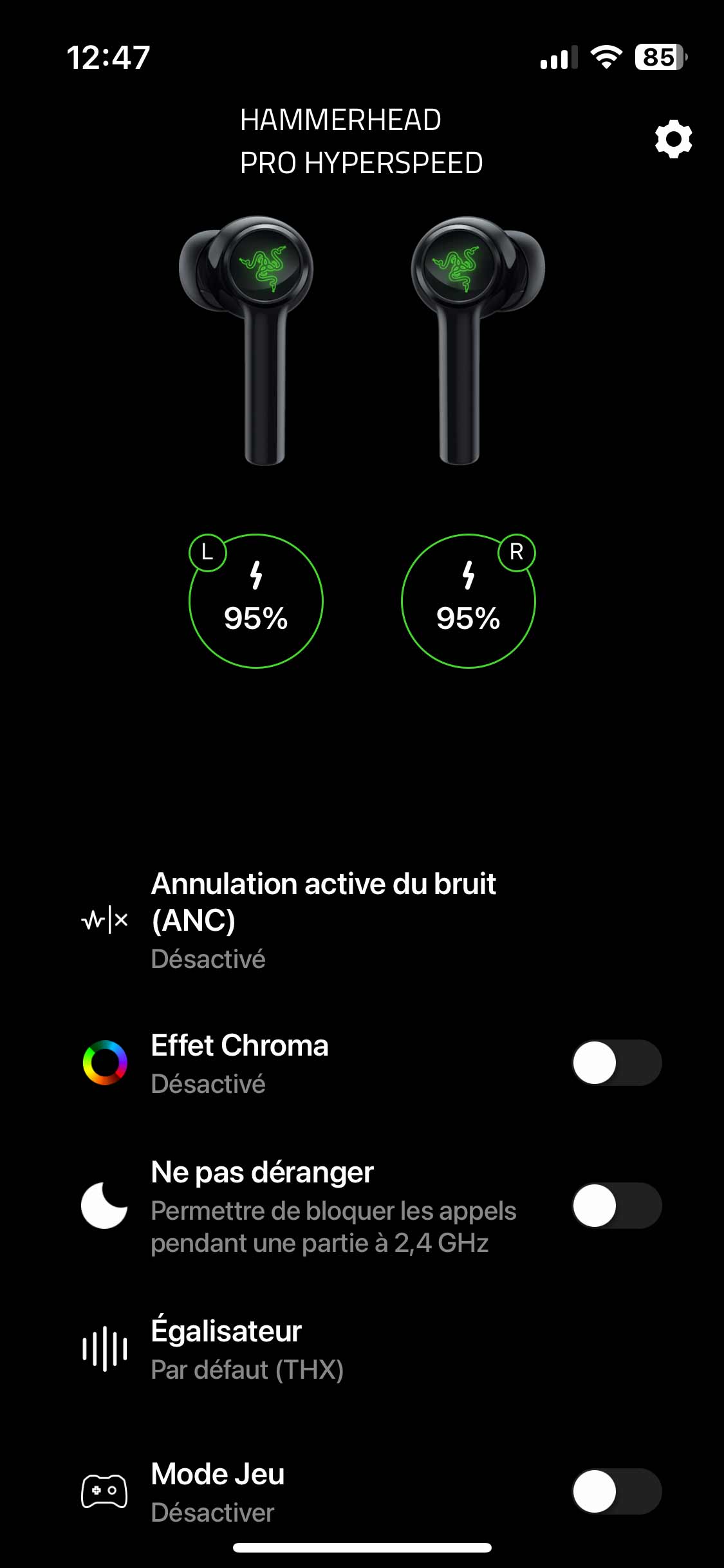Open Annulation active du bruit (ANC) options
This screenshot has height=1568, width=724.
coord(323,919)
